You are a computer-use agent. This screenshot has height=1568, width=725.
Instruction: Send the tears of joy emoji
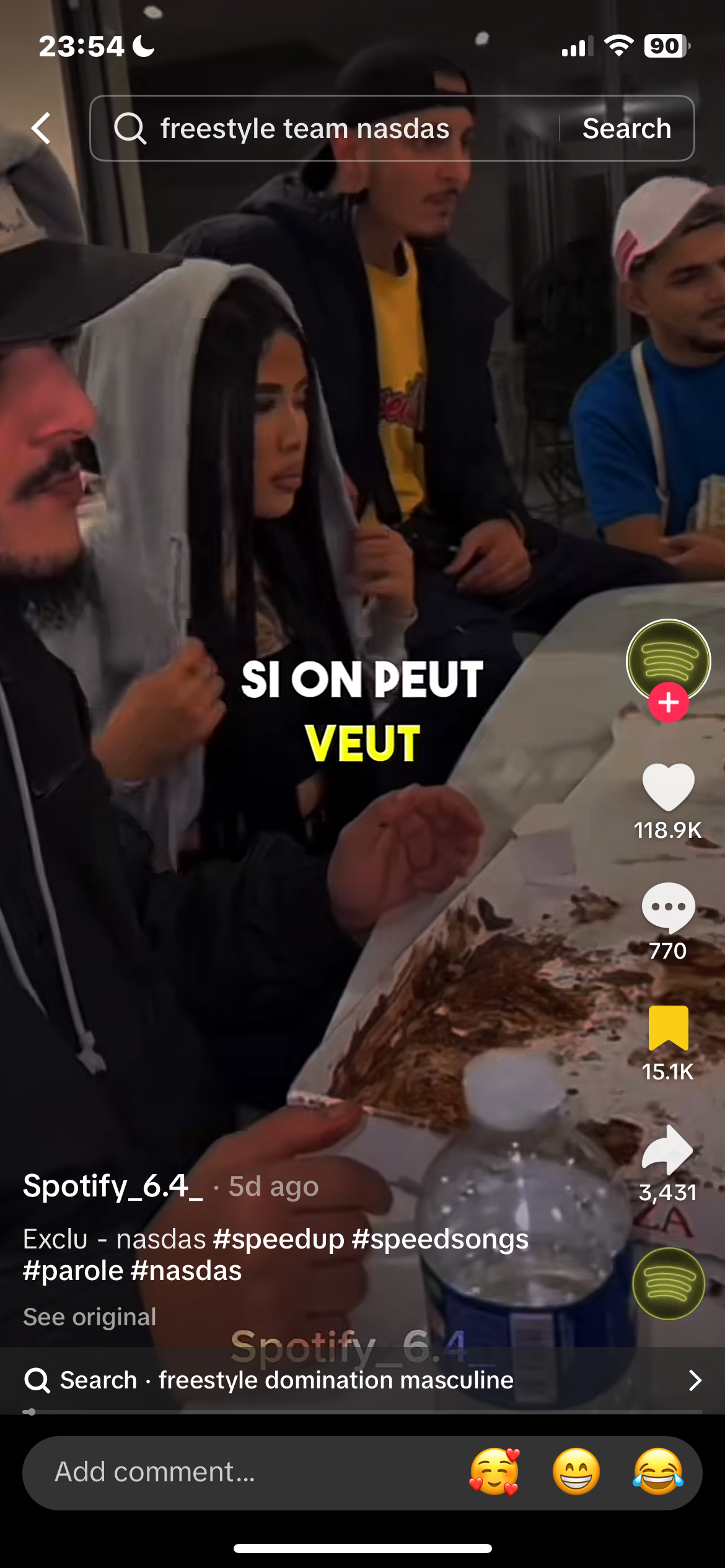658,1471
